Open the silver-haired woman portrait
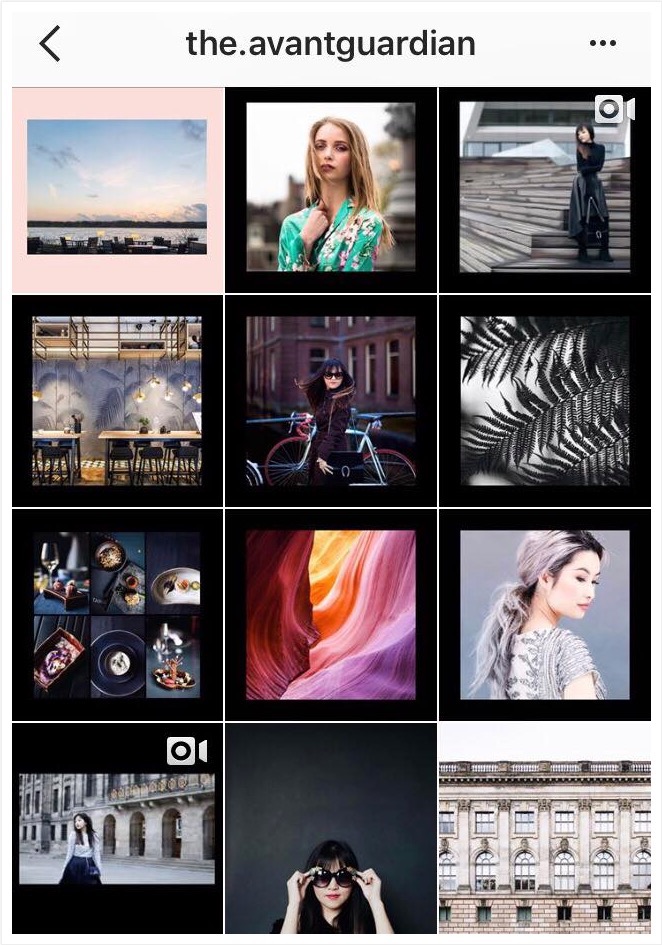 coord(545,615)
